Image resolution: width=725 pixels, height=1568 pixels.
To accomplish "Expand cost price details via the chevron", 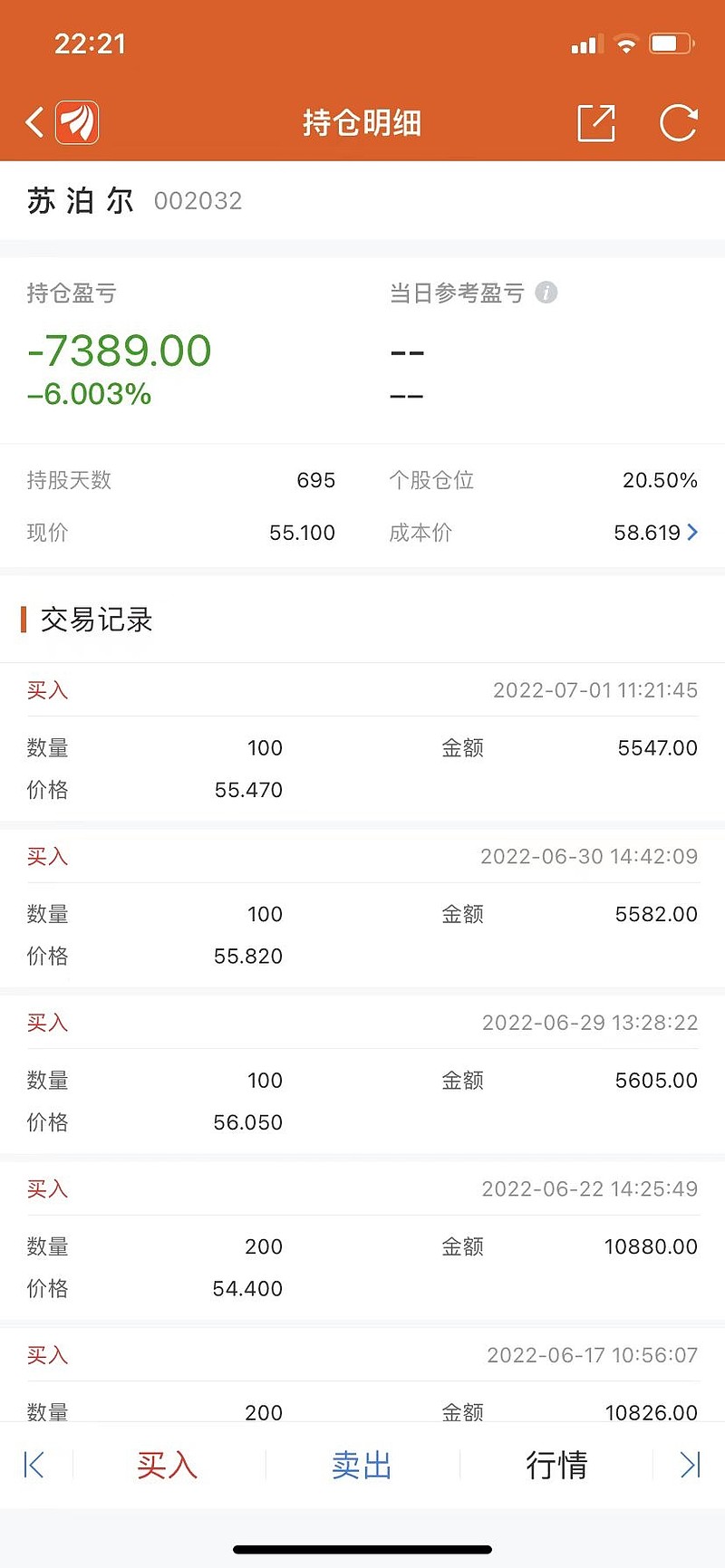I will tap(691, 533).
